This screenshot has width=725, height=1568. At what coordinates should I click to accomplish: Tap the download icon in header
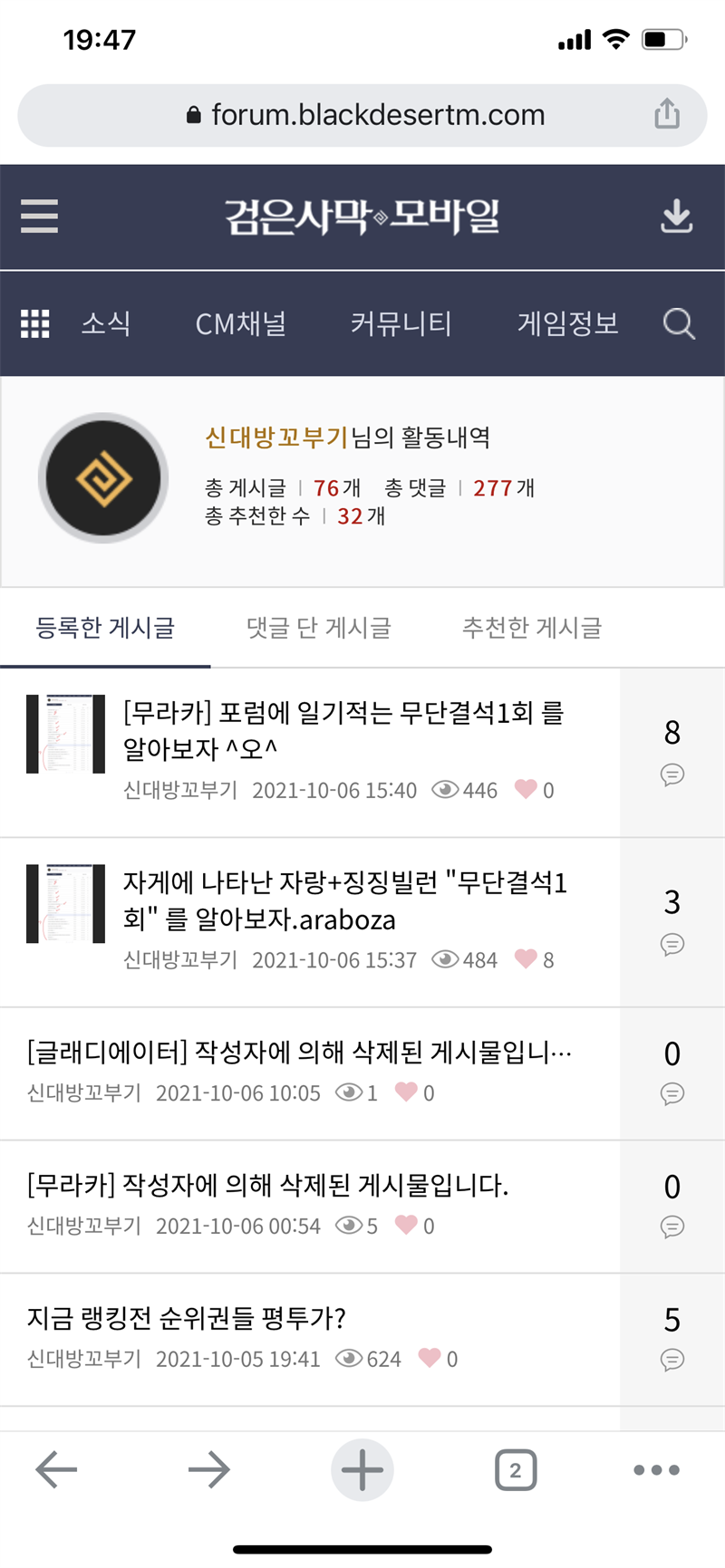tap(676, 217)
